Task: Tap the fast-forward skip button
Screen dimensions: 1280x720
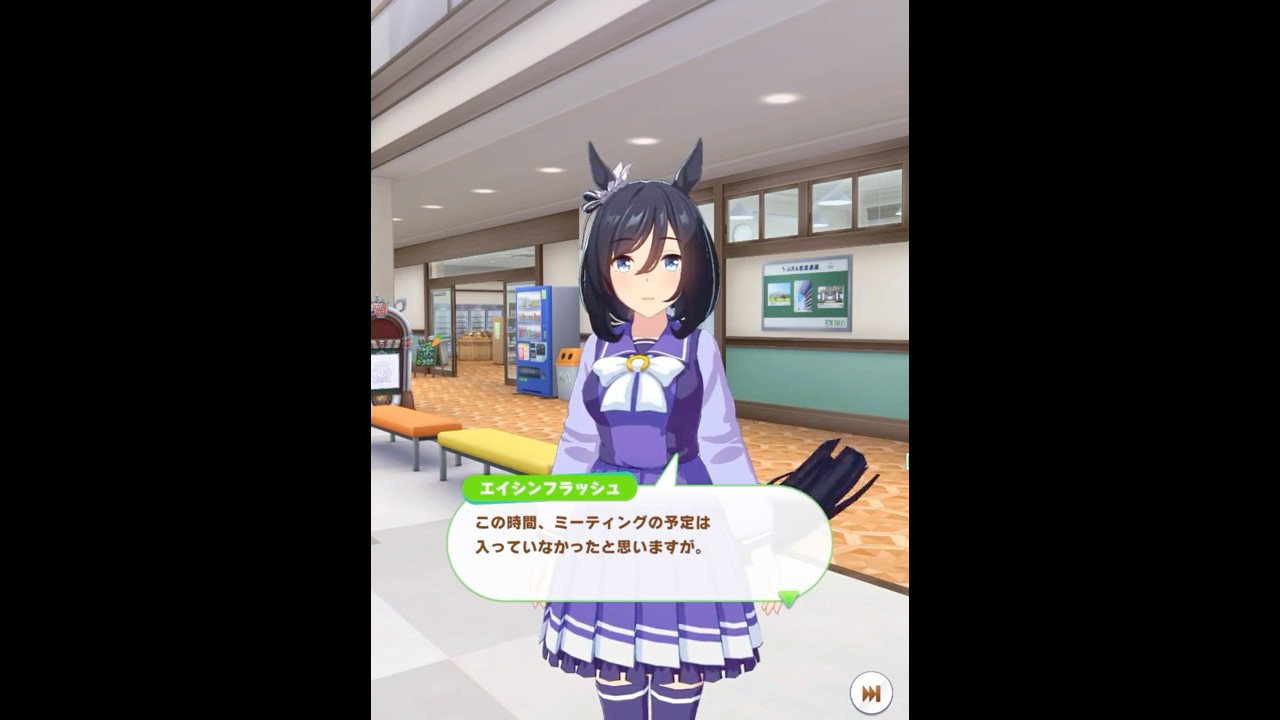Action: click(x=871, y=693)
